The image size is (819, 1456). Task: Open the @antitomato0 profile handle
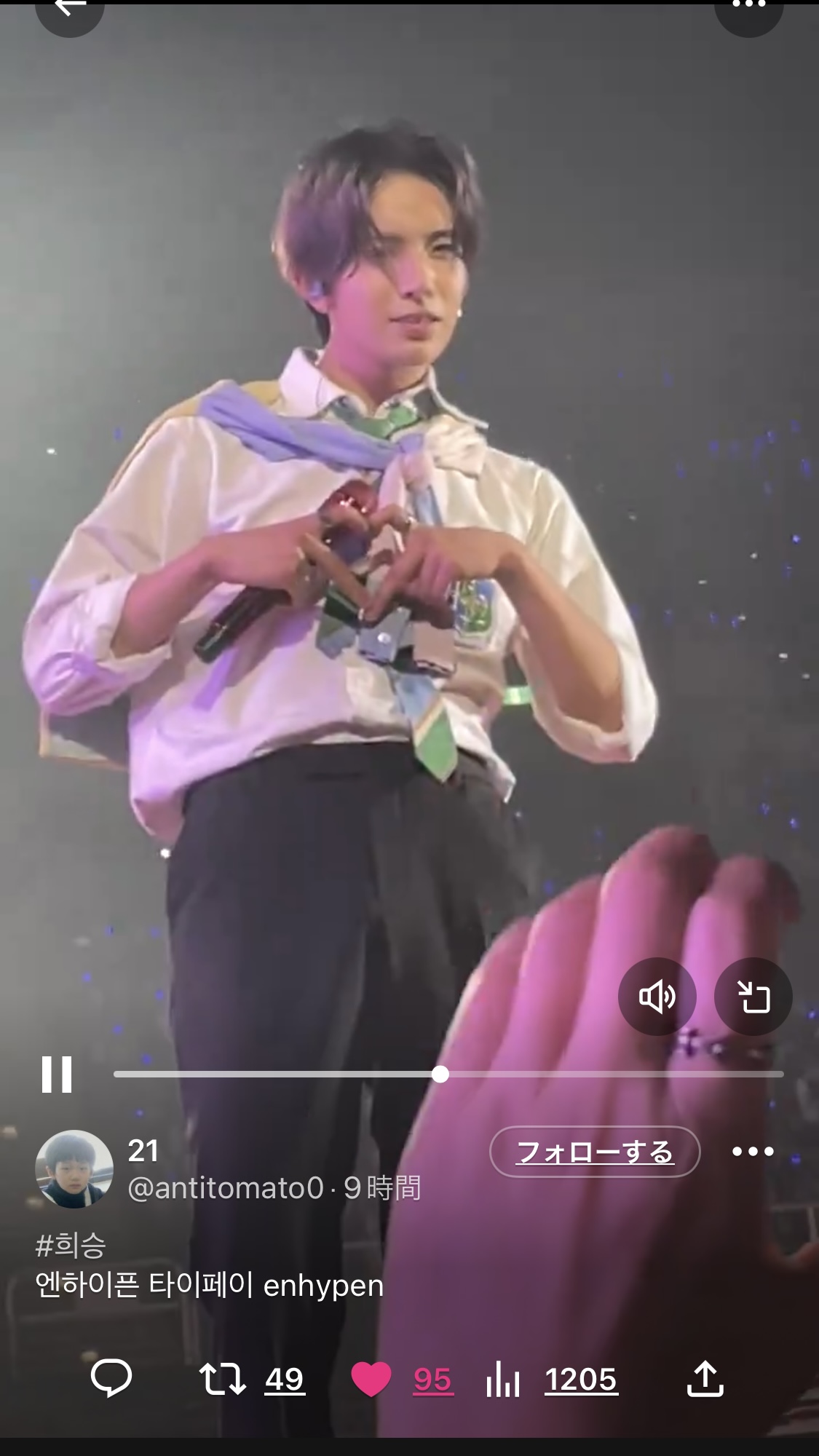pyautogui.click(x=226, y=1189)
